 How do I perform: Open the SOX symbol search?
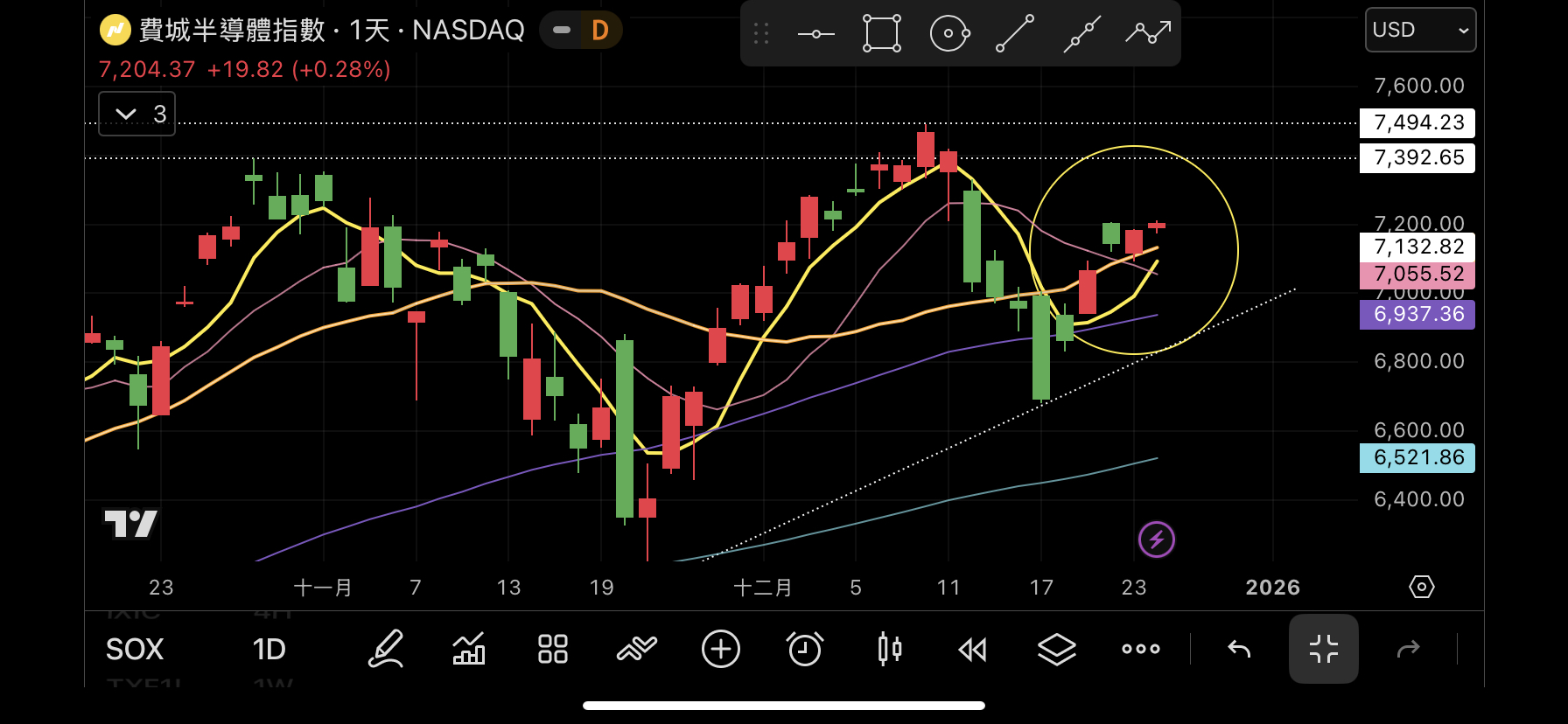(x=135, y=650)
